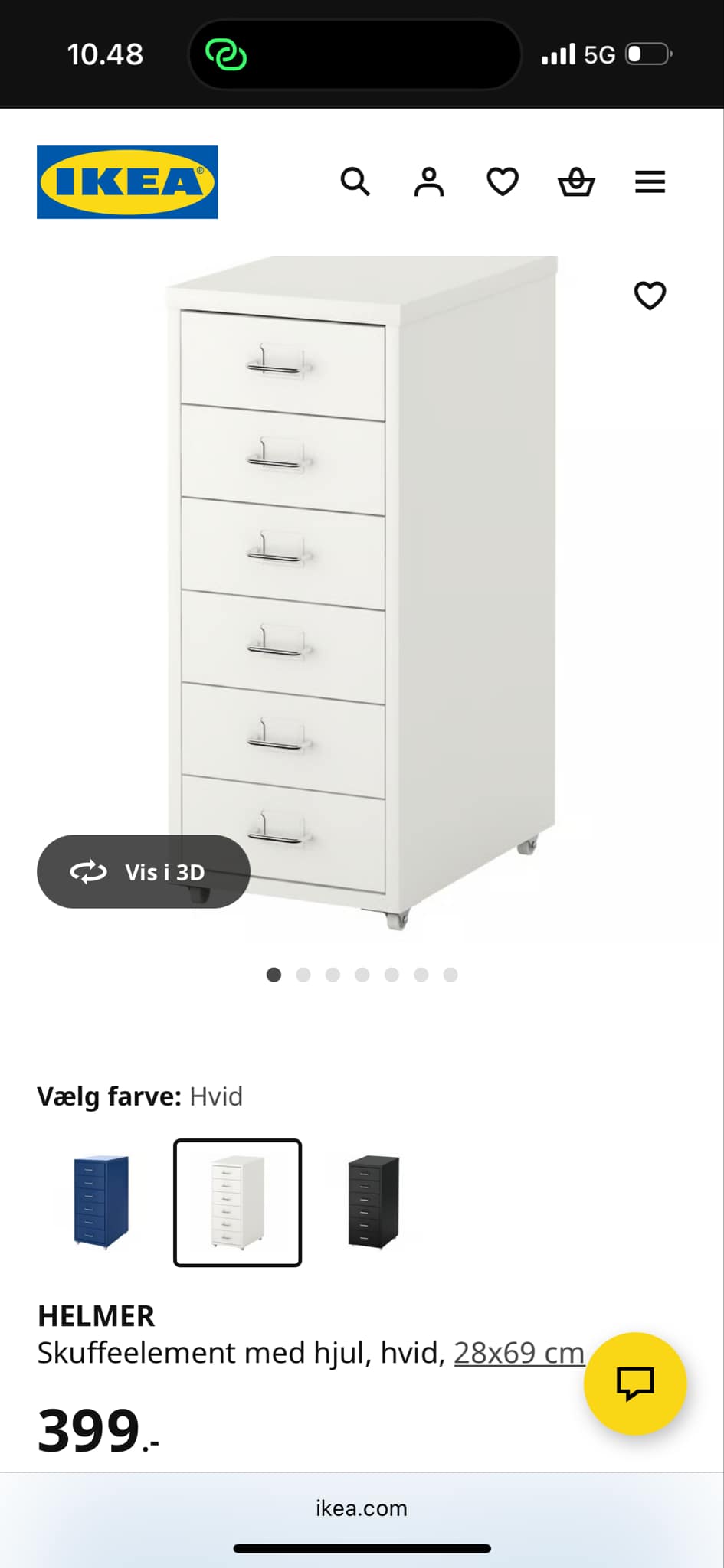The width and height of the screenshot is (724, 1568).
Task: Activate the Vis i 3D view
Action: point(143,871)
